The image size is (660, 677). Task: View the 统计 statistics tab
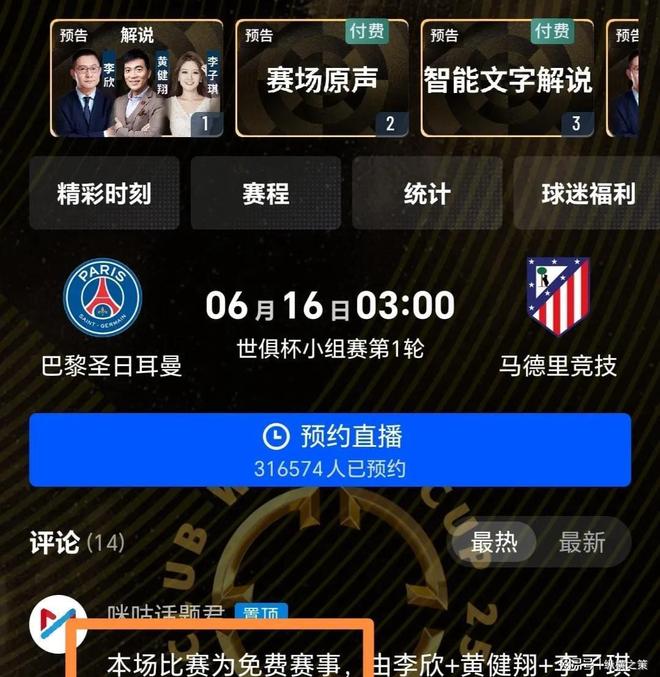(x=427, y=193)
